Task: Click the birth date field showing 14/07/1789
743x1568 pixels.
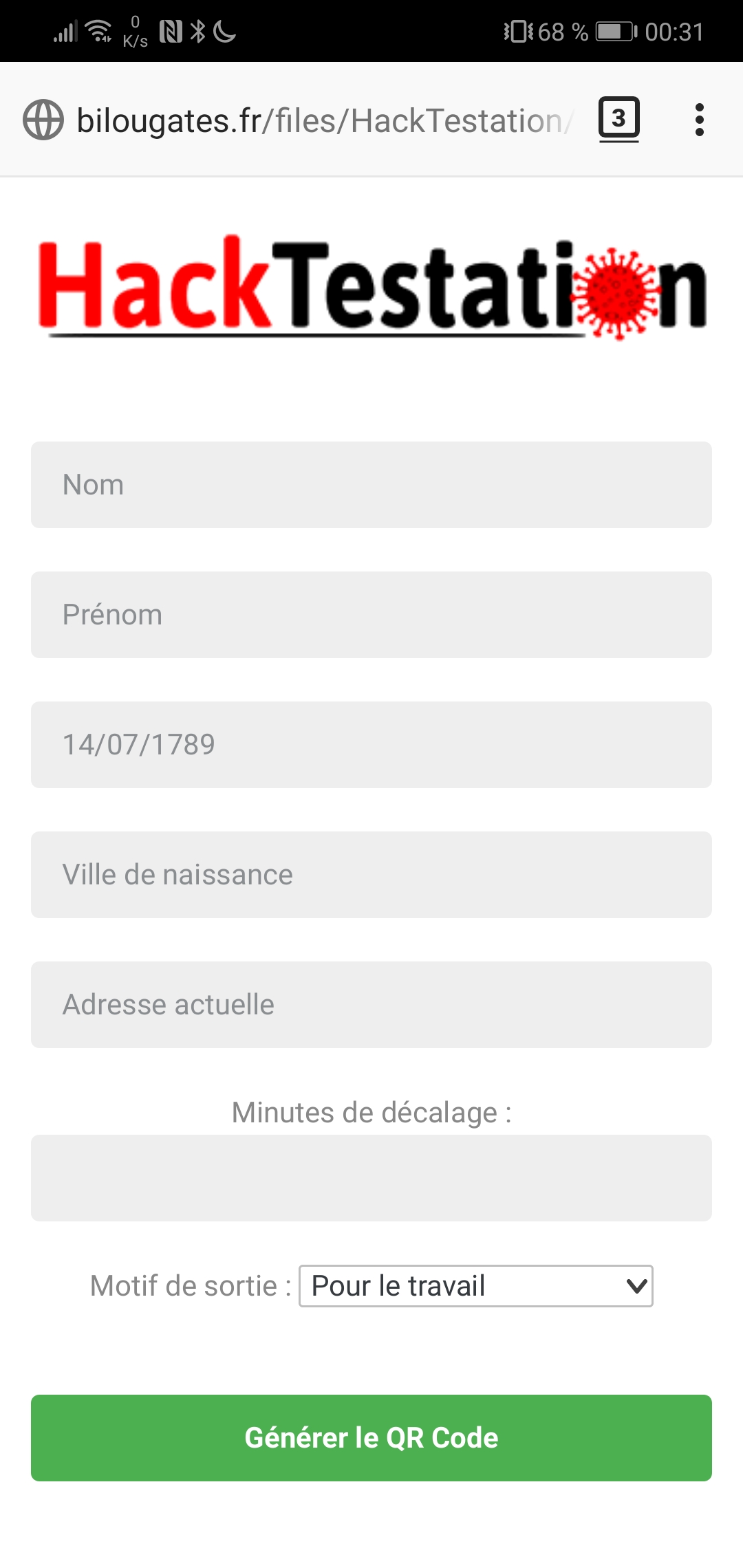Action: tap(371, 744)
